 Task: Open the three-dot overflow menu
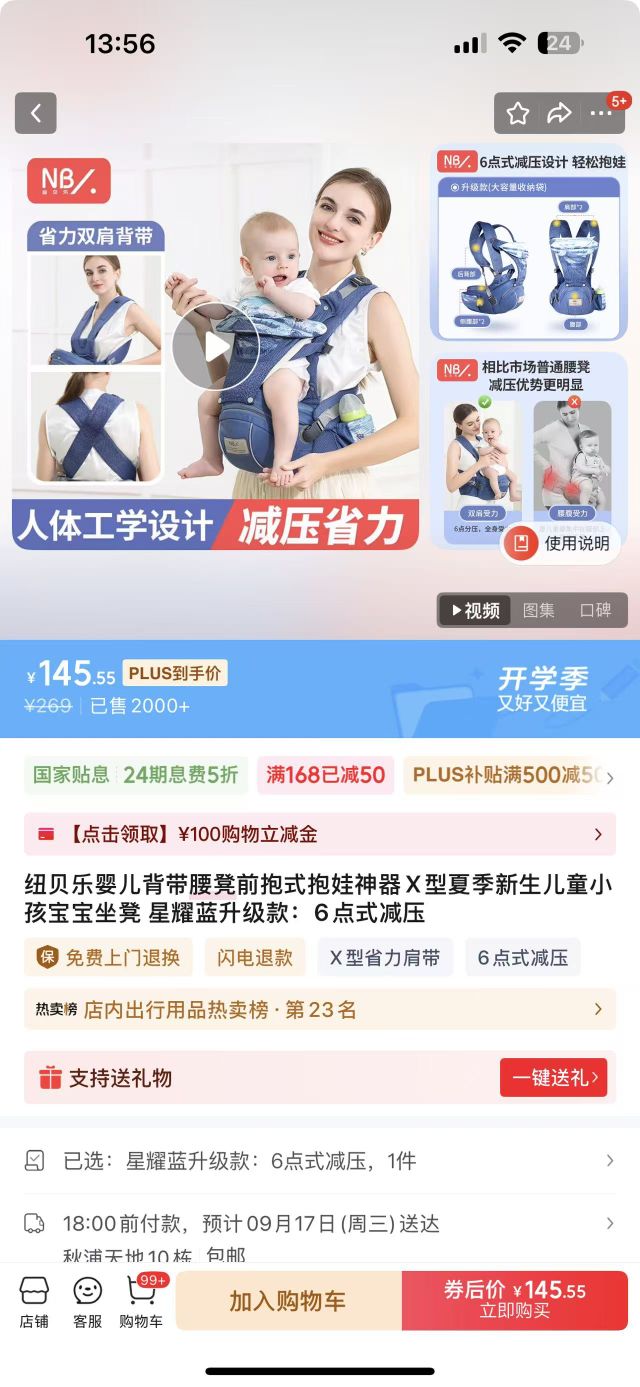click(600, 113)
